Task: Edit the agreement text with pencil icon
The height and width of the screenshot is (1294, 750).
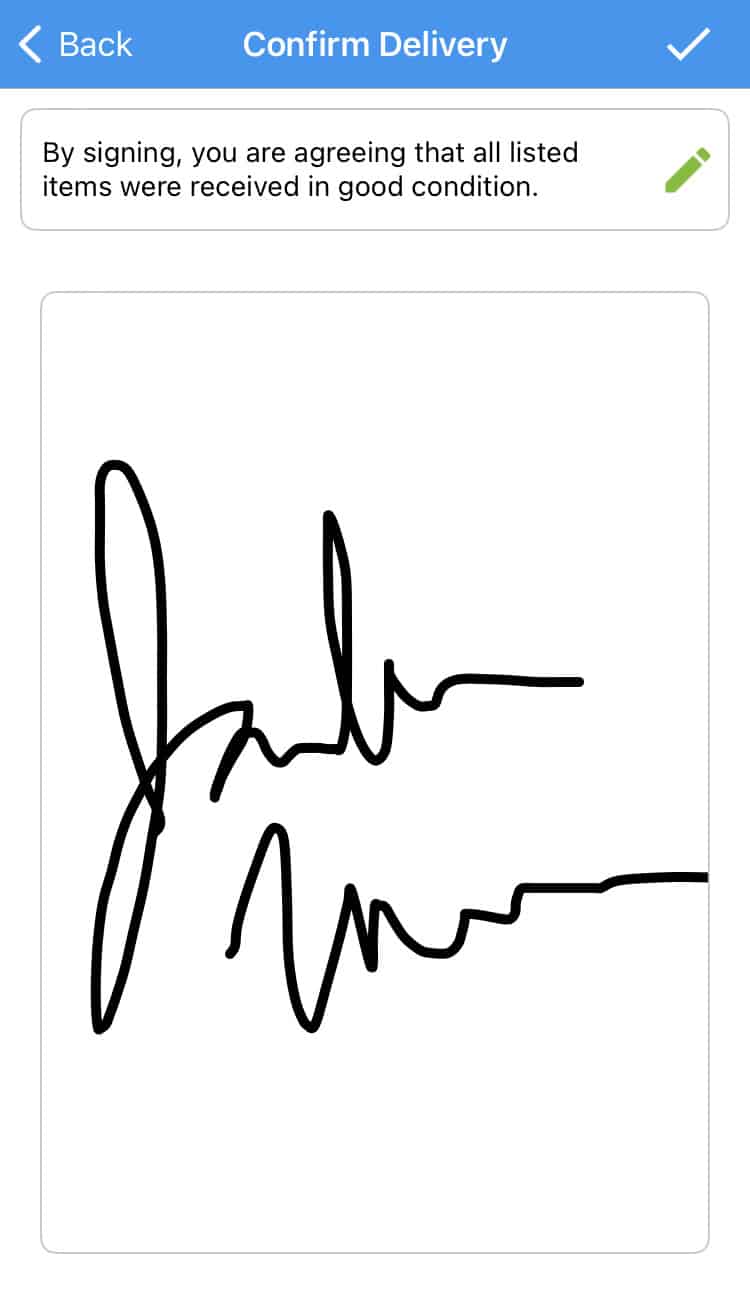Action: click(x=688, y=170)
